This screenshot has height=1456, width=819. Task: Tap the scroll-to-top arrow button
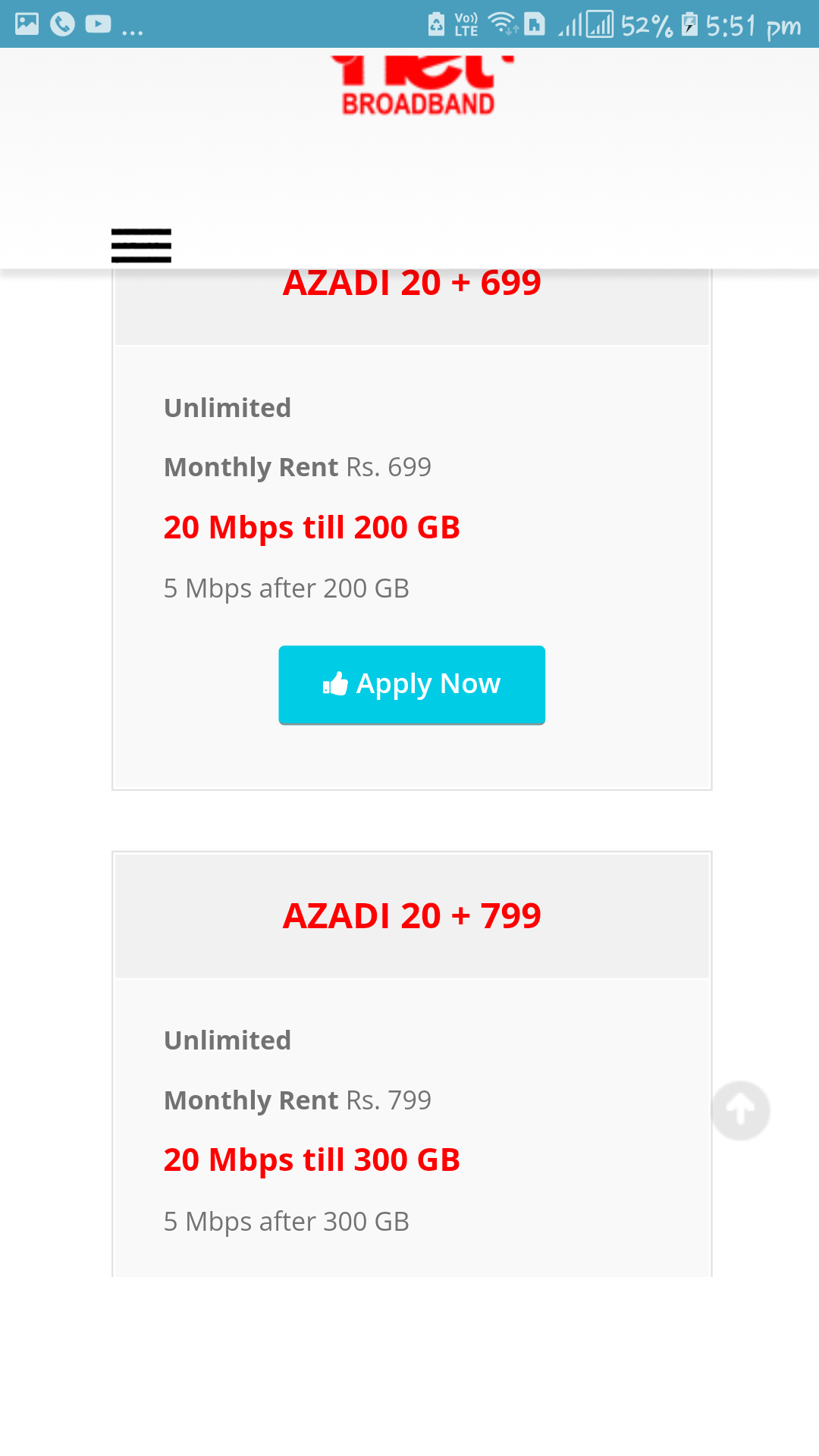pyautogui.click(x=739, y=1109)
